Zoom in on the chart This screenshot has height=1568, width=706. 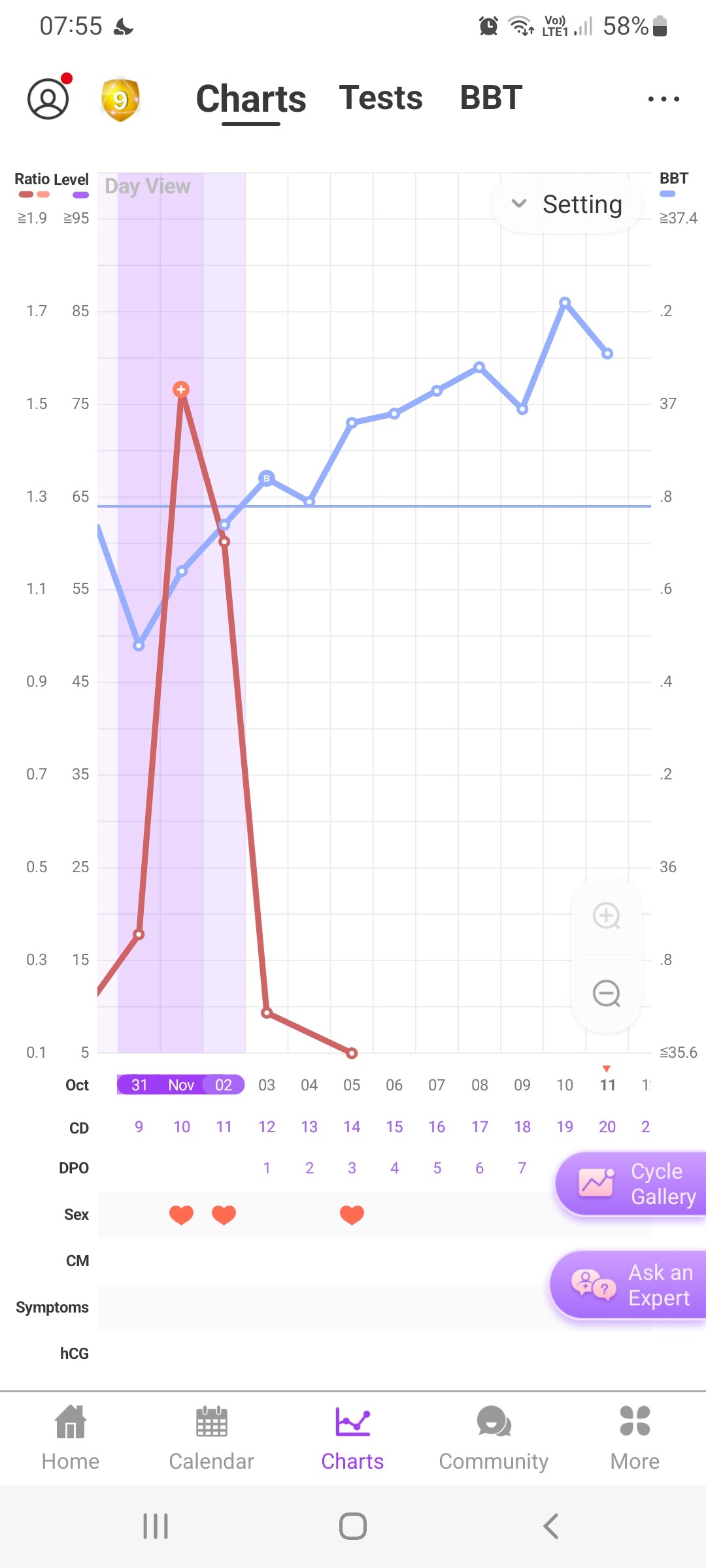[607, 915]
